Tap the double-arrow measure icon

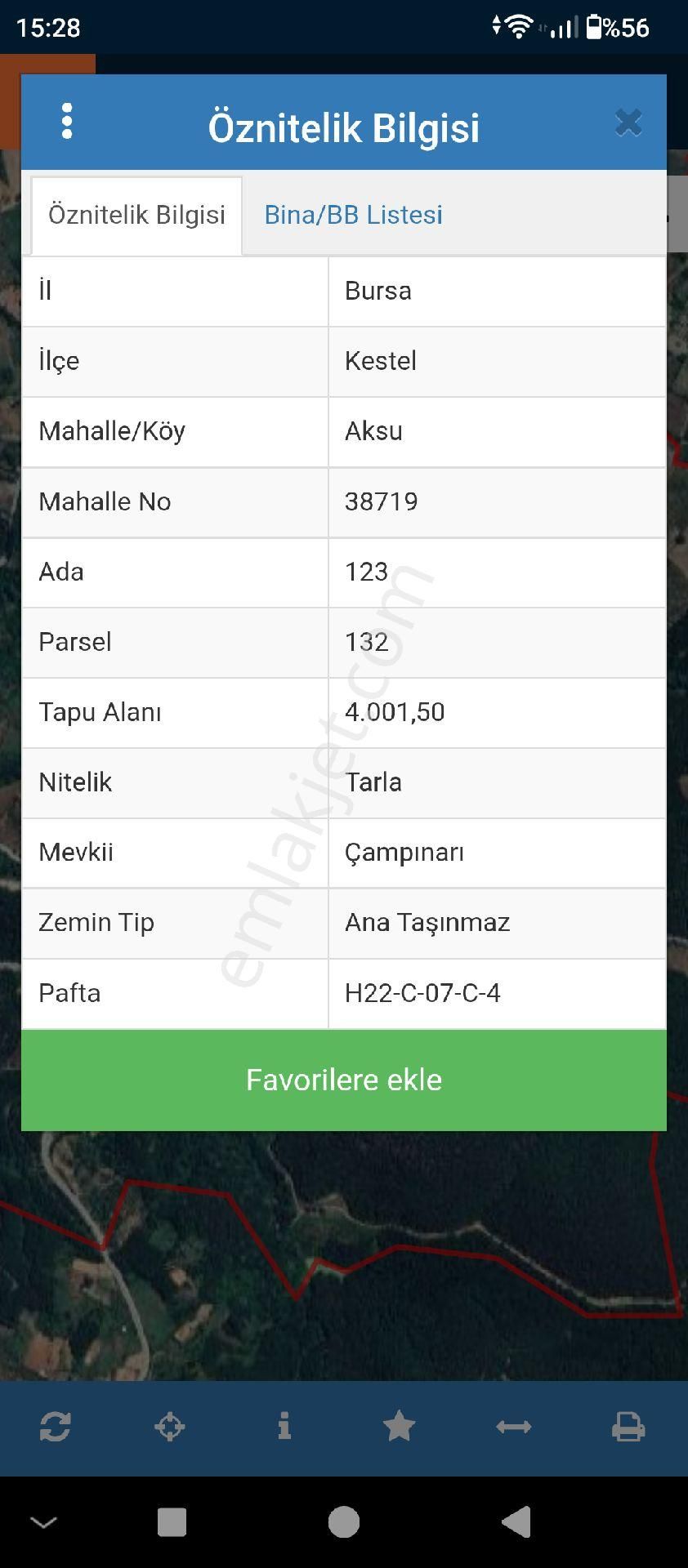513,1427
